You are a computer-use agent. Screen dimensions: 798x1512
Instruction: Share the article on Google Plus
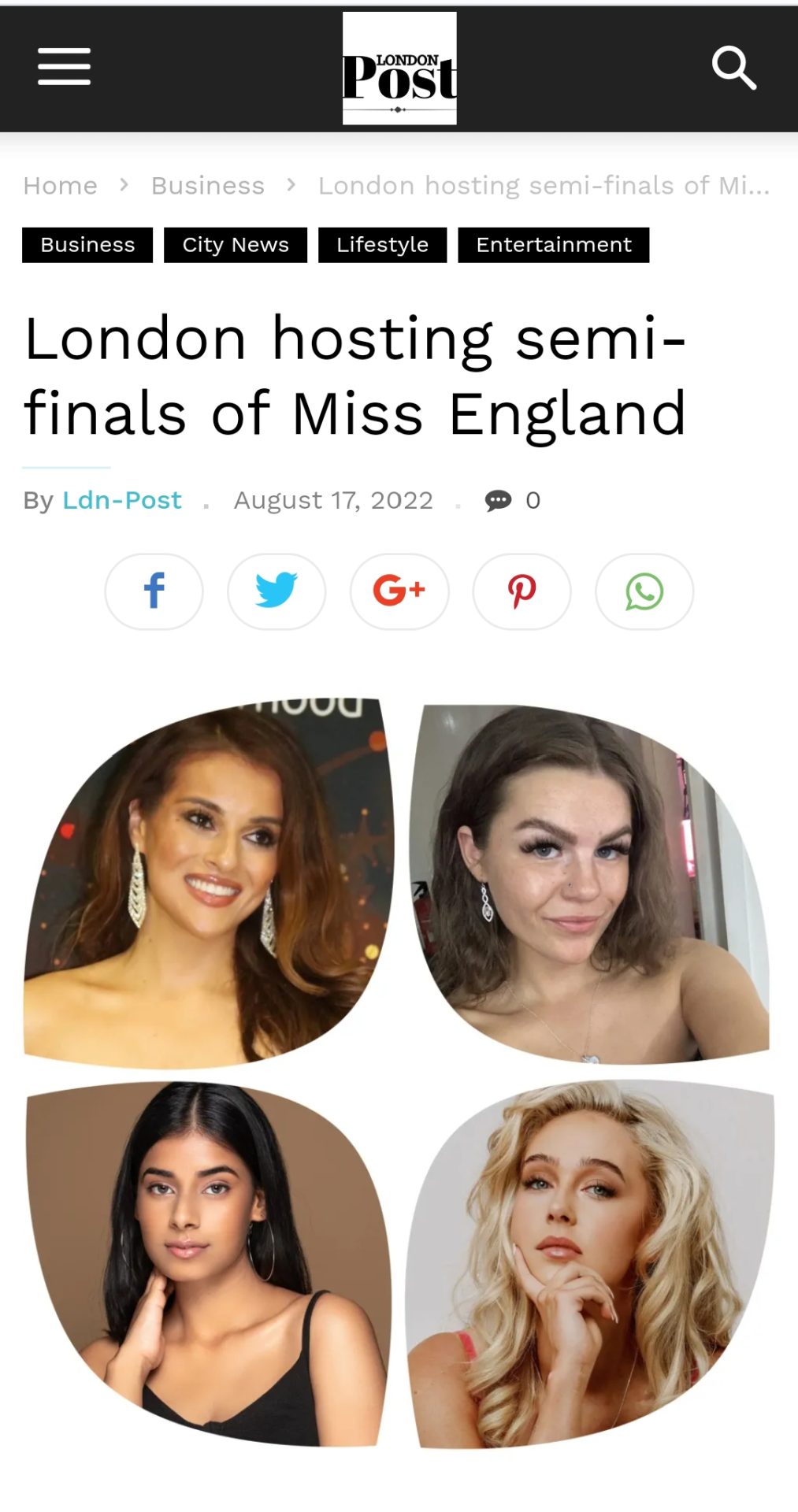[x=399, y=591]
